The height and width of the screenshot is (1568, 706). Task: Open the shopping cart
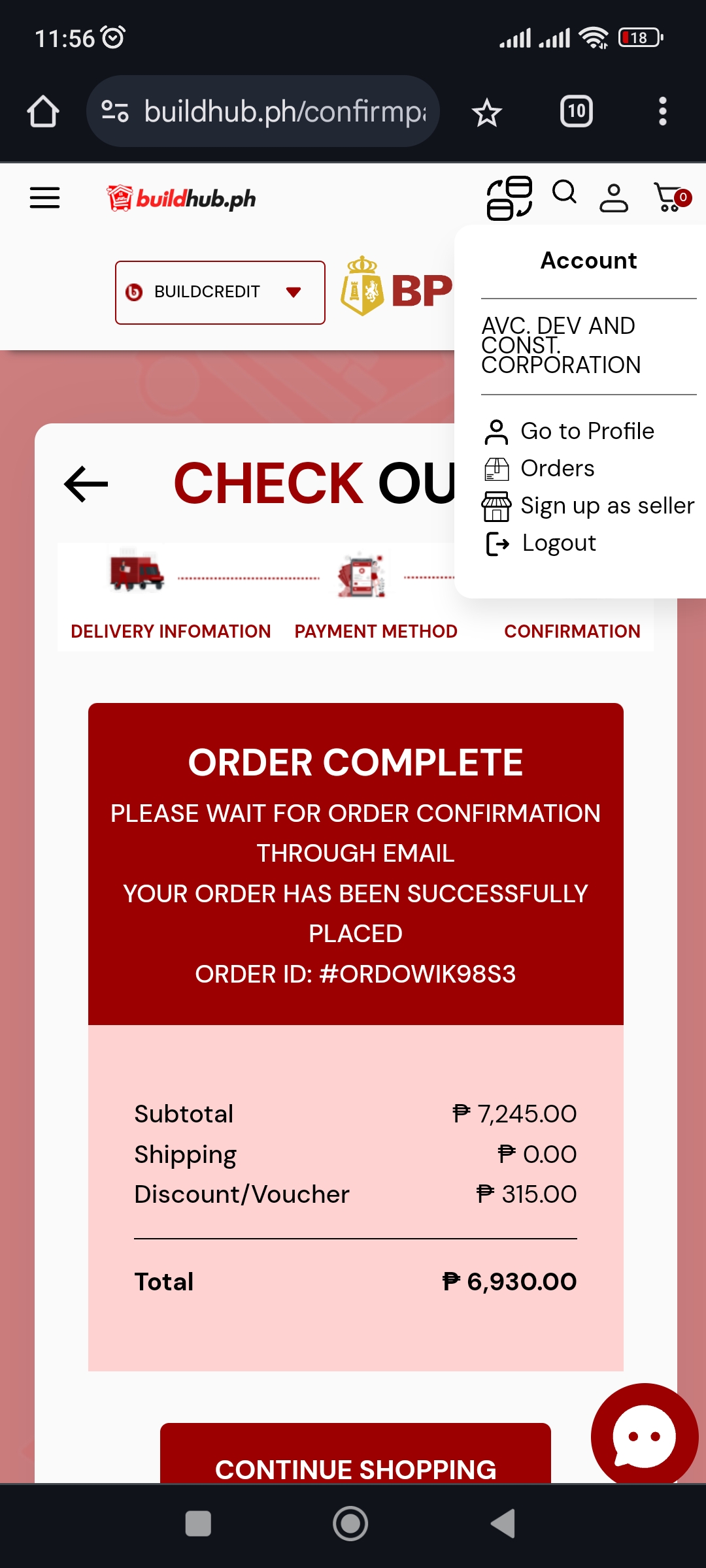point(671,197)
